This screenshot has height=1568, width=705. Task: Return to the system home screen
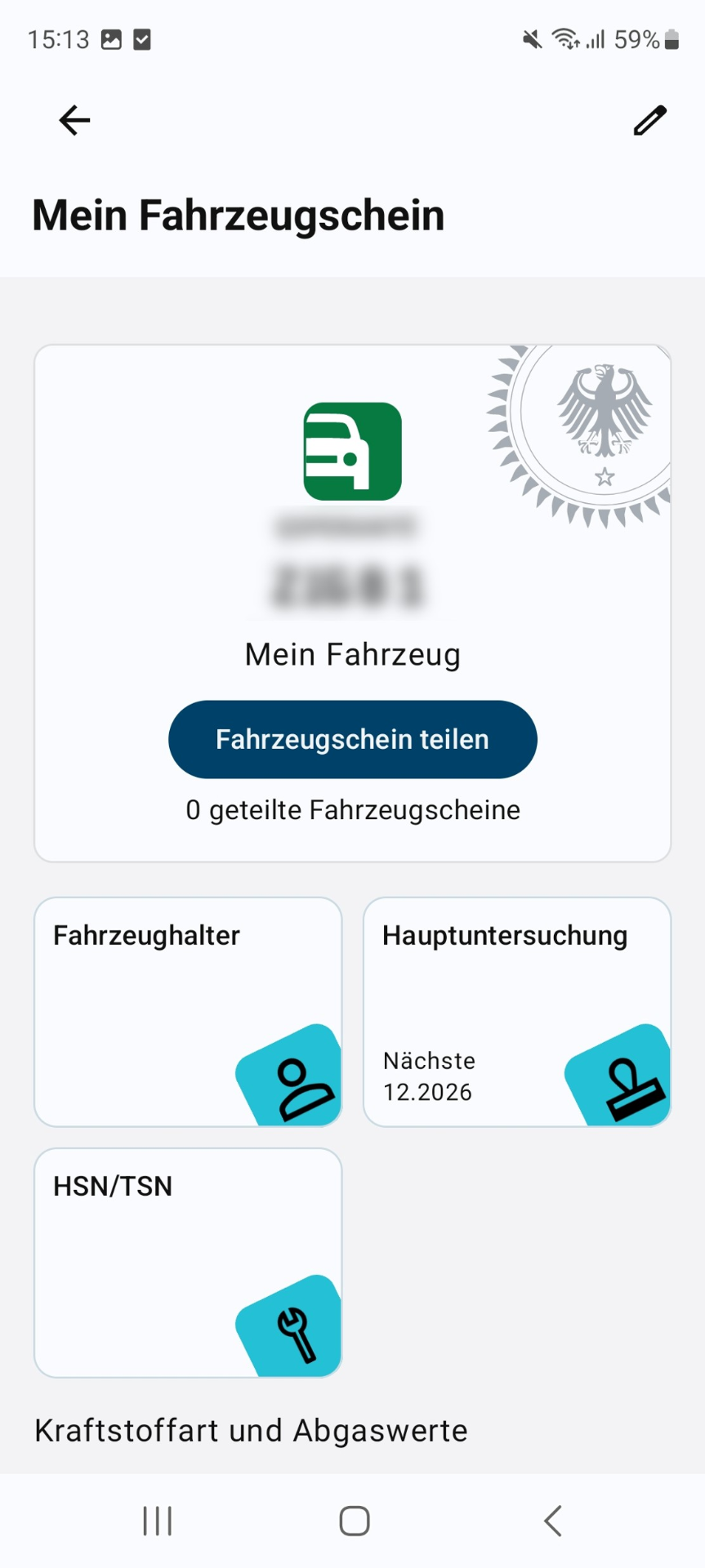(354, 1521)
